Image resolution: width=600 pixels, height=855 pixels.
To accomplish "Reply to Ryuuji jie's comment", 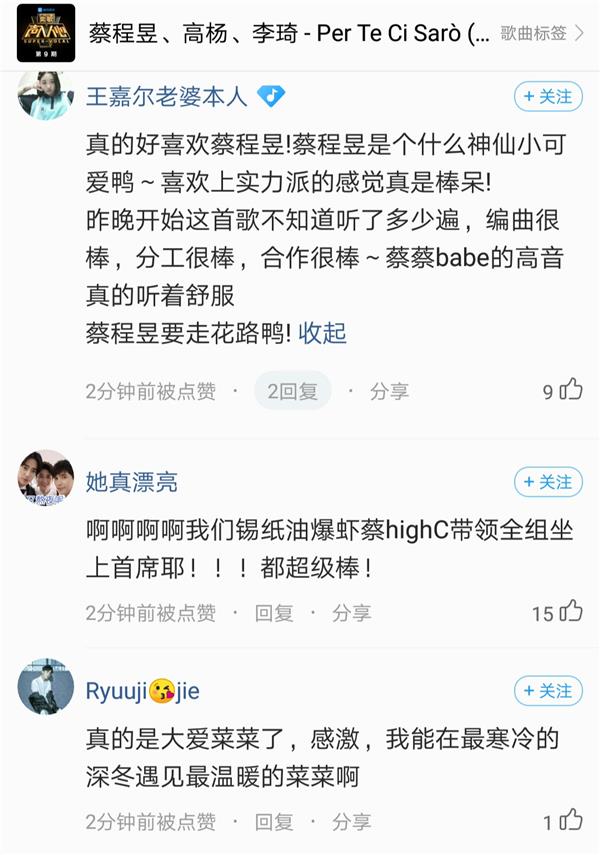I will [x=273, y=822].
